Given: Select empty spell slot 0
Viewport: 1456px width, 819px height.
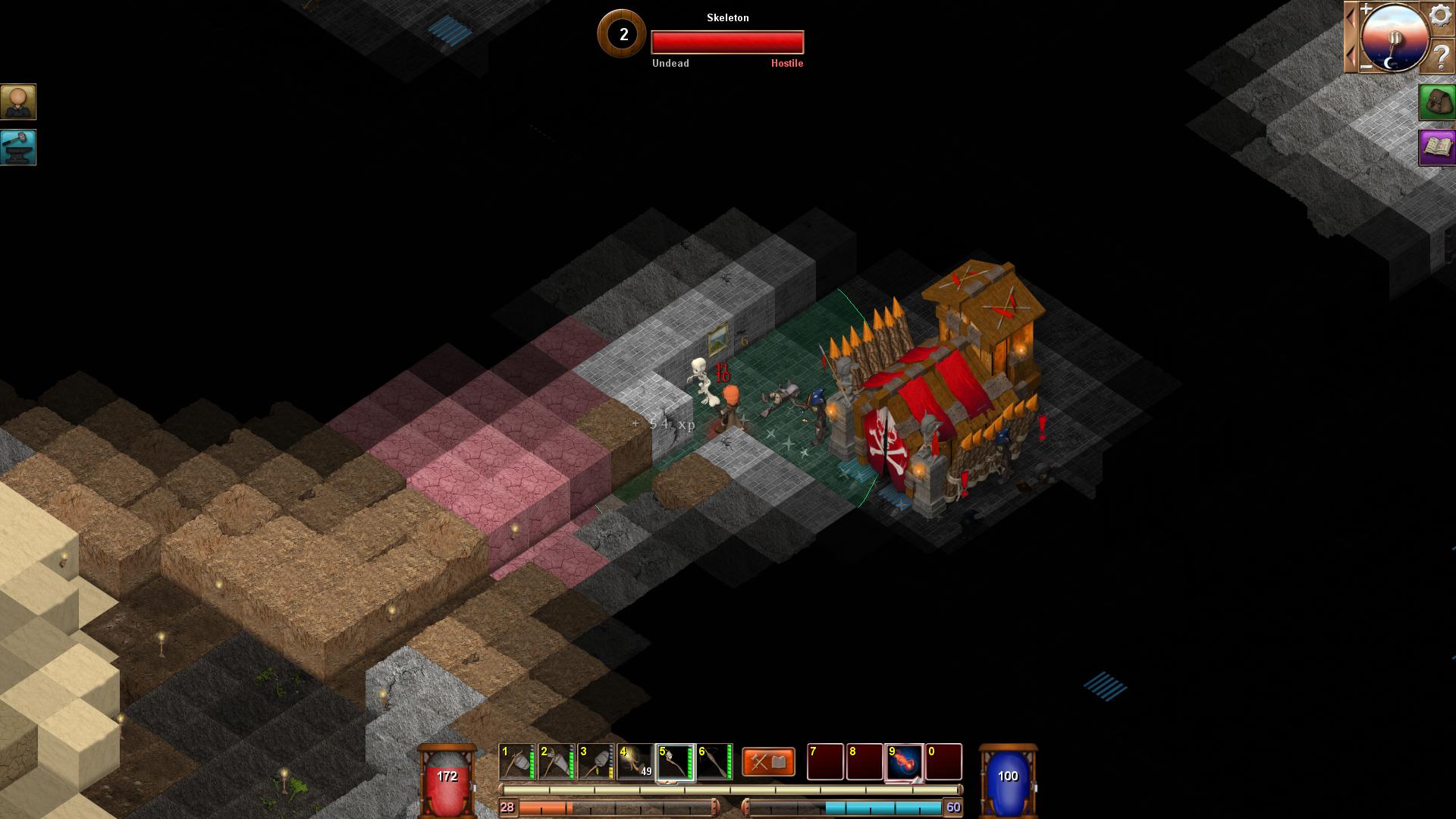Looking at the screenshot, I should 943,762.
